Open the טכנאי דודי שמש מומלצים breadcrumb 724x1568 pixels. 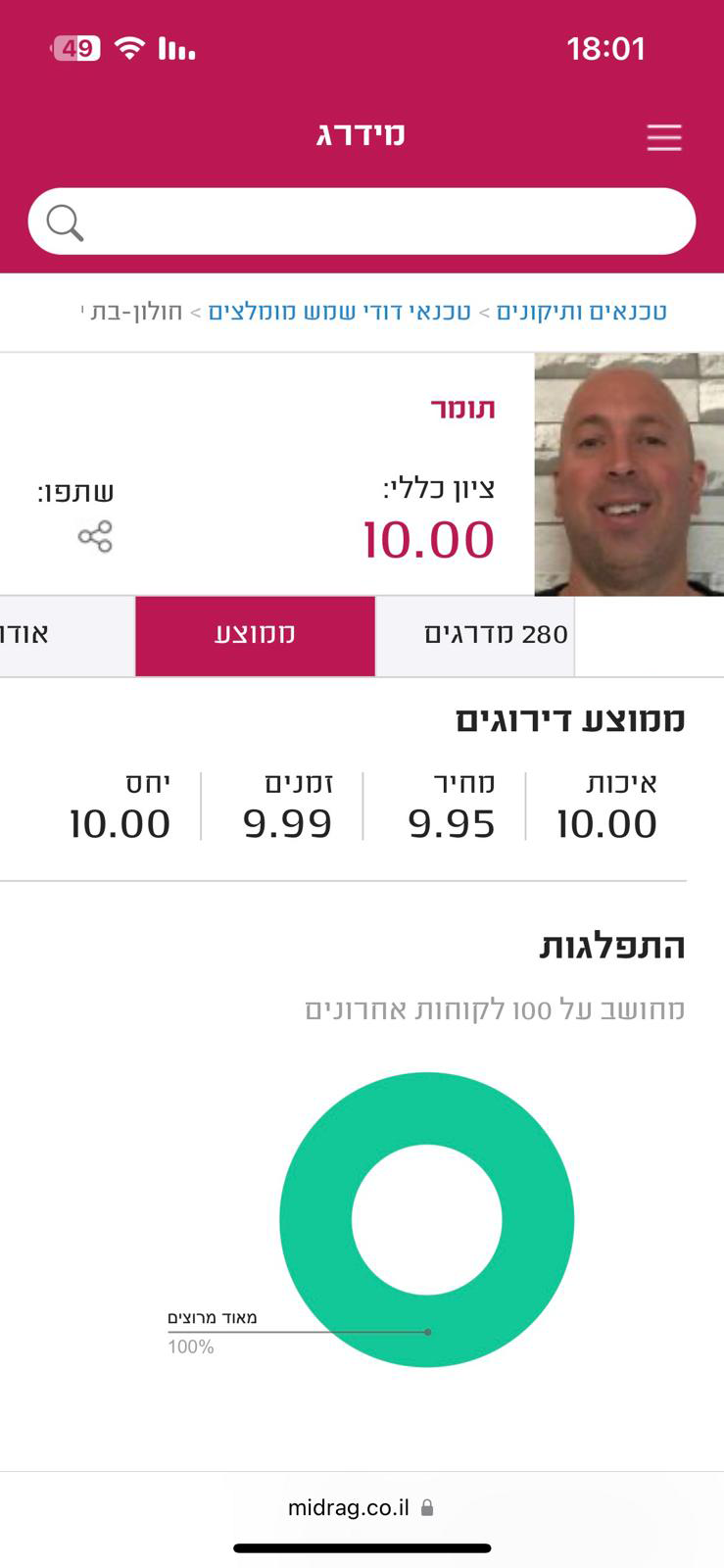339,312
